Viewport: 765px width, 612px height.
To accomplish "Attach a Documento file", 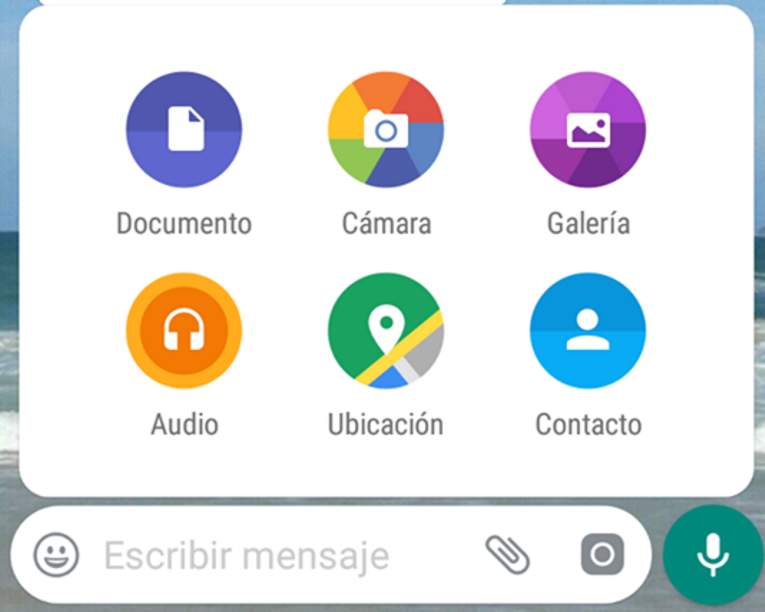I will [x=184, y=130].
